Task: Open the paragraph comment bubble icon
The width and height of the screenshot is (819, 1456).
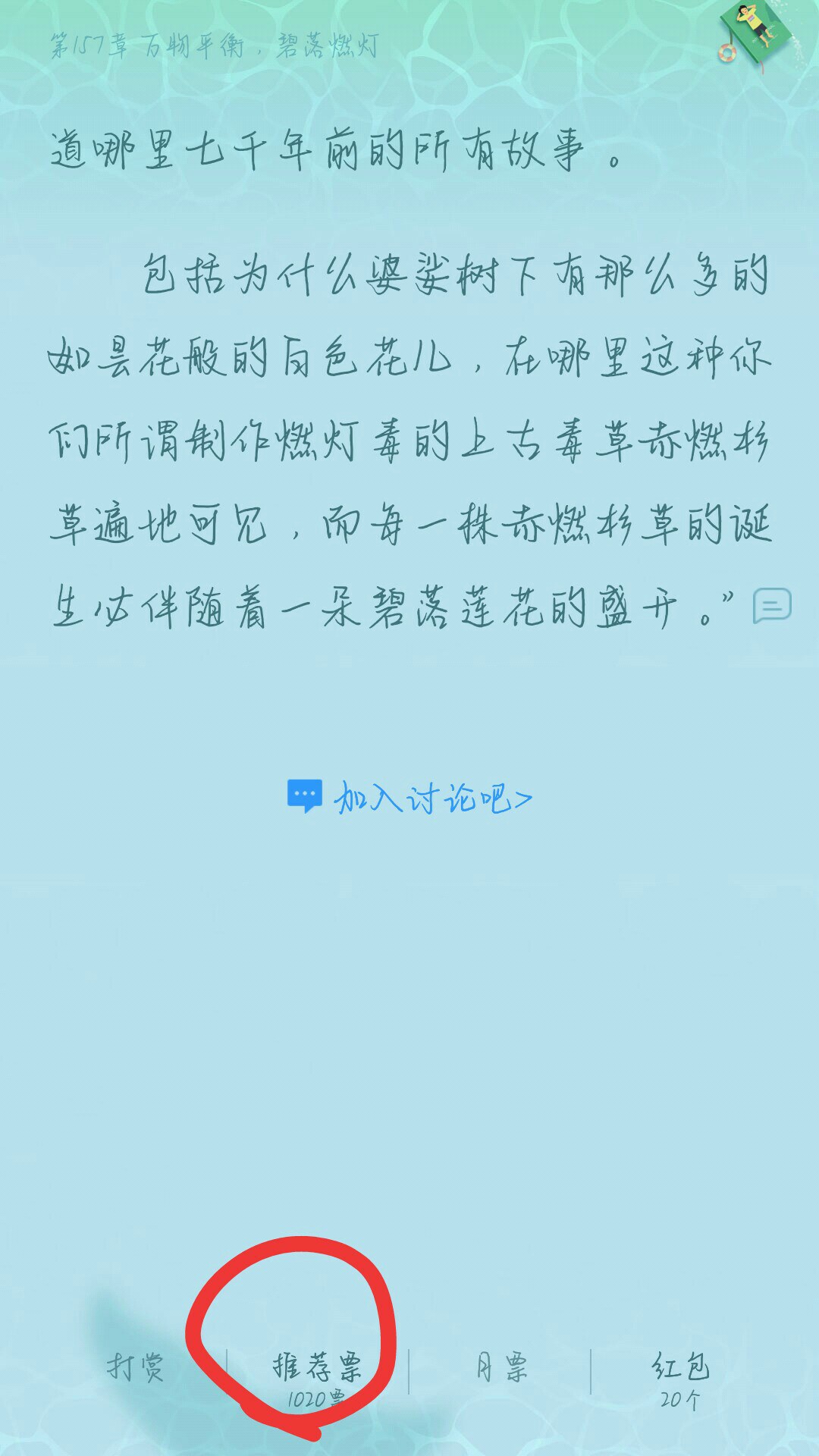Action: click(x=771, y=606)
